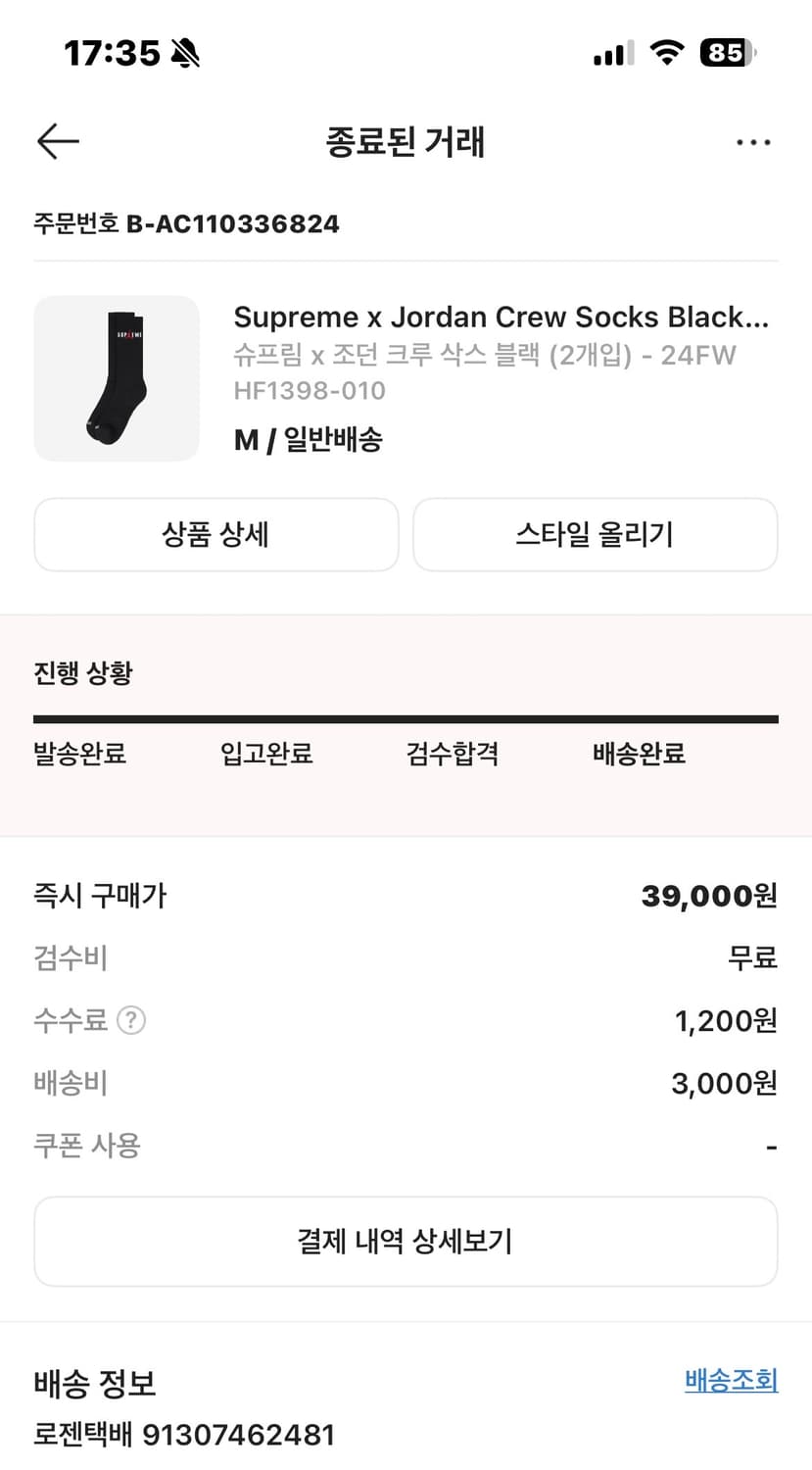This screenshot has width=812, height=1470.
Task: Tap the progress bar under 진행 상황
Action: [406, 718]
